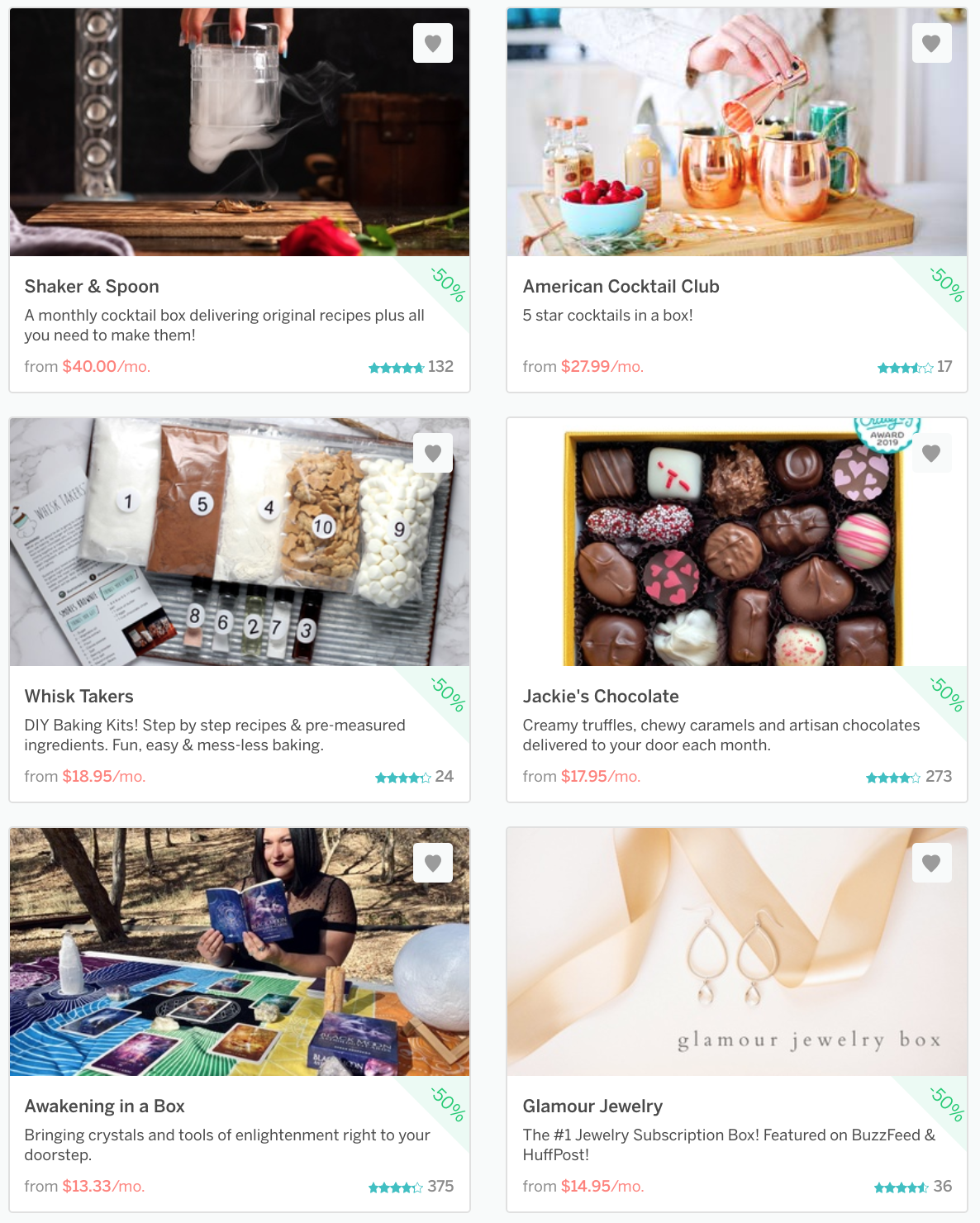Viewport: 980px width, 1223px height.
Task: Click the star rating beside 17 reviews
Action: coord(900,367)
